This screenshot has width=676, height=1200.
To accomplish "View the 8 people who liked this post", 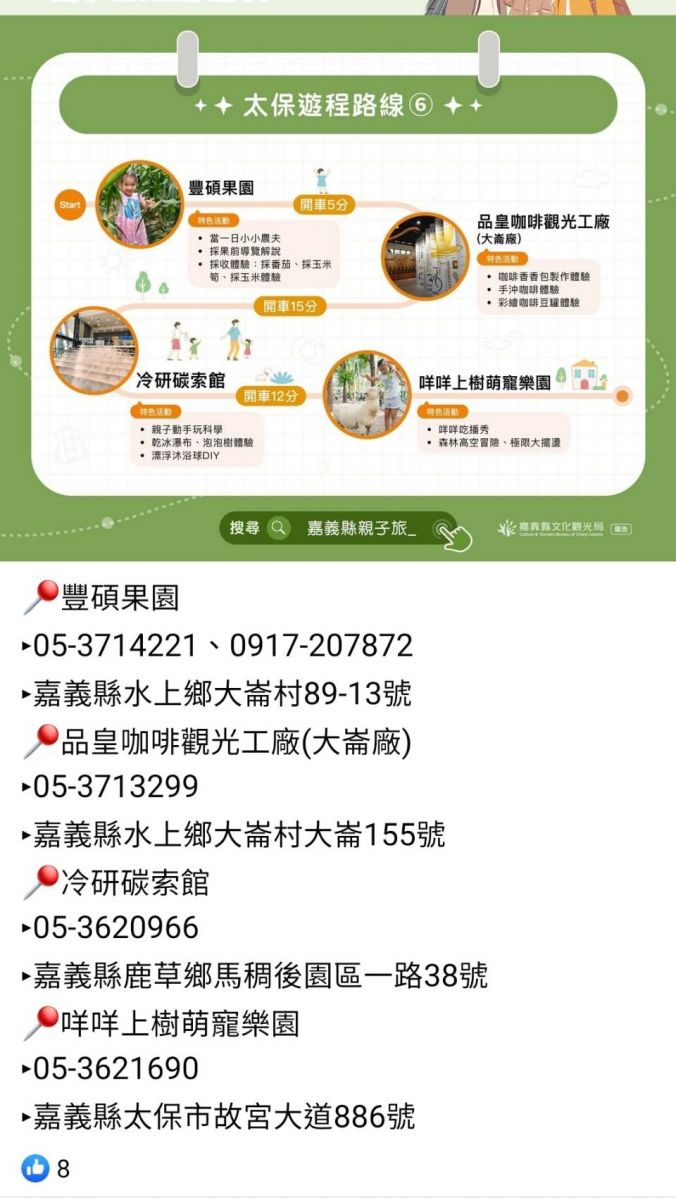I will [46, 1167].
